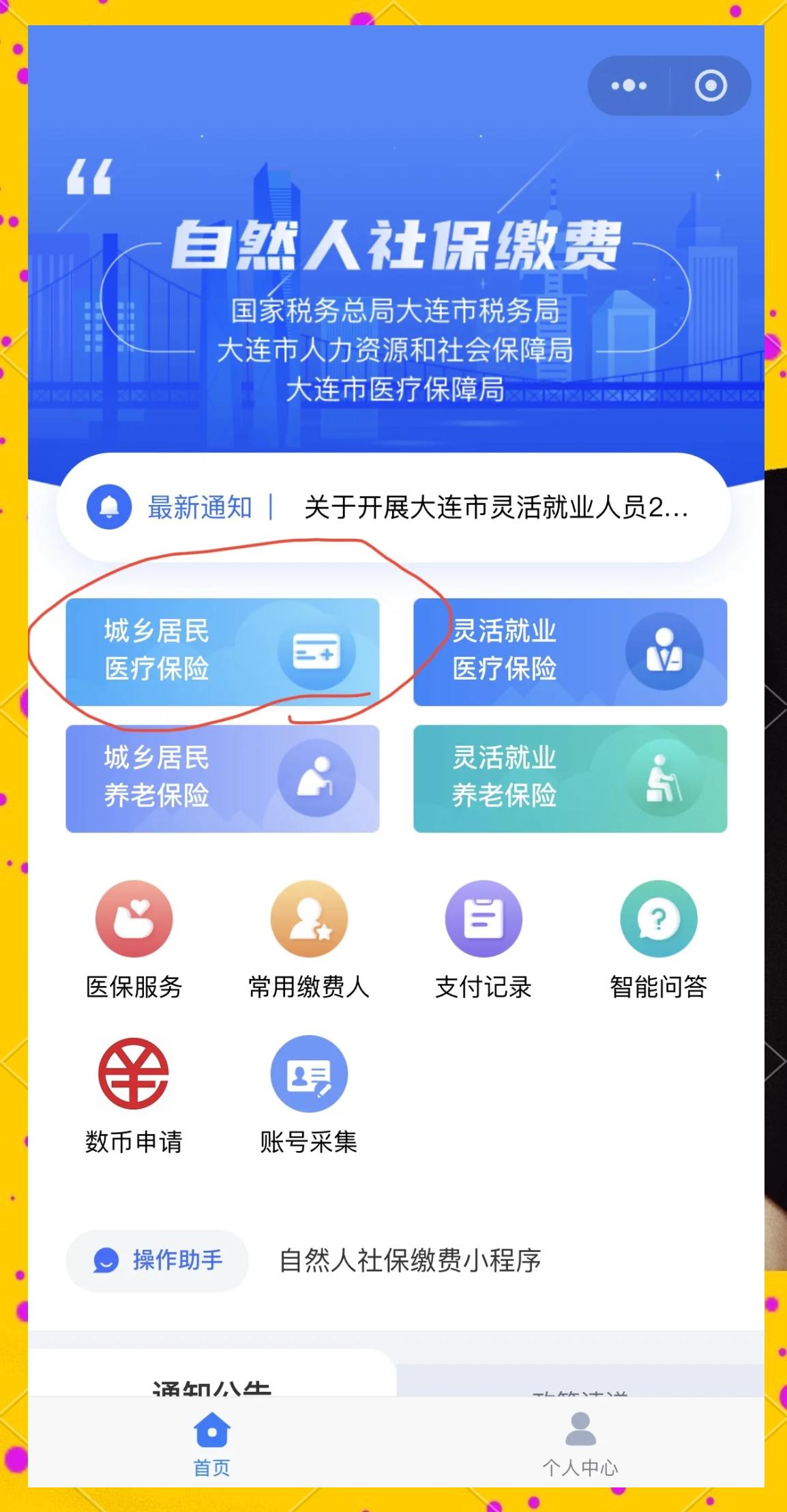Open 城乡居民医疗保险 circled card
The width and height of the screenshot is (787, 1512).
pos(222,654)
